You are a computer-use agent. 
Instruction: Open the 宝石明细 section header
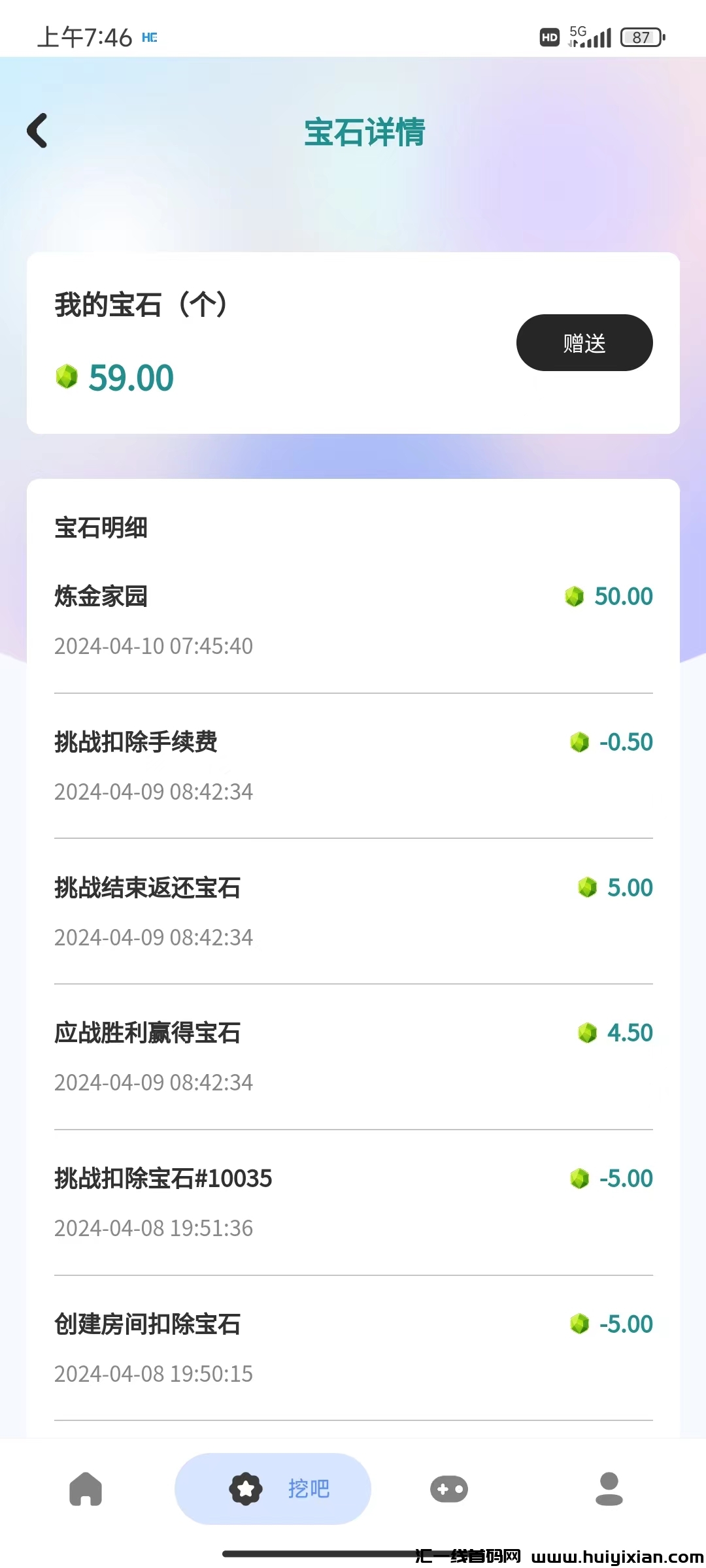point(101,529)
